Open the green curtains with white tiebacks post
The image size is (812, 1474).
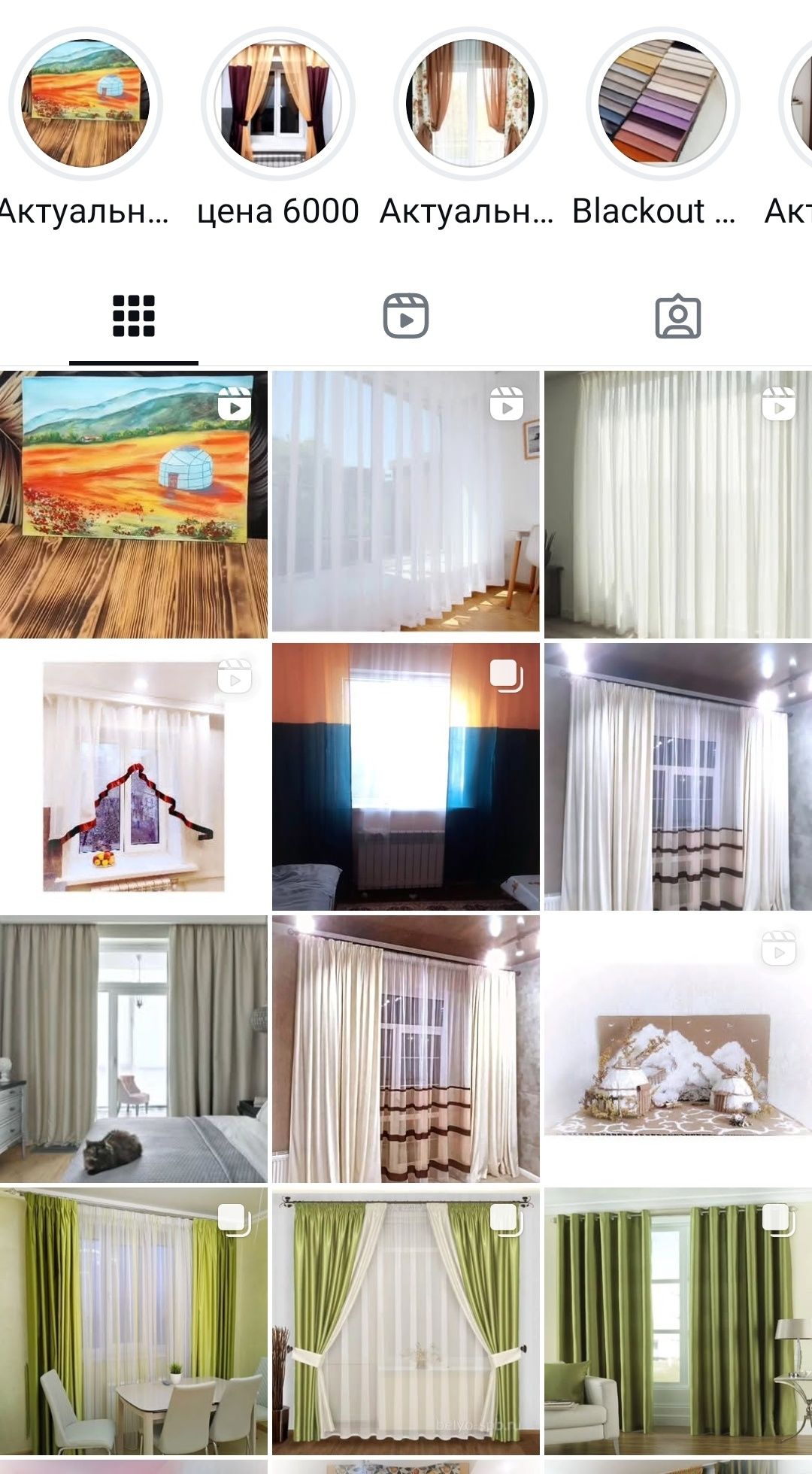tap(406, 1321)
